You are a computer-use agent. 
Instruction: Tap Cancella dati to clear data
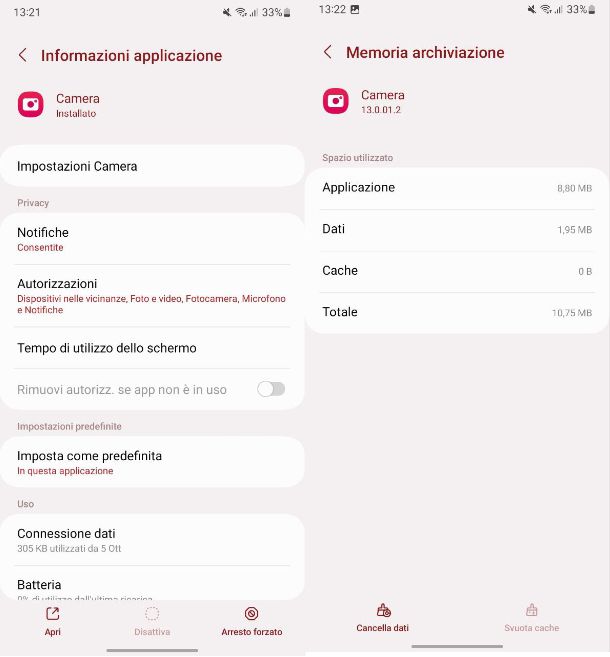[x=383, y=617]
